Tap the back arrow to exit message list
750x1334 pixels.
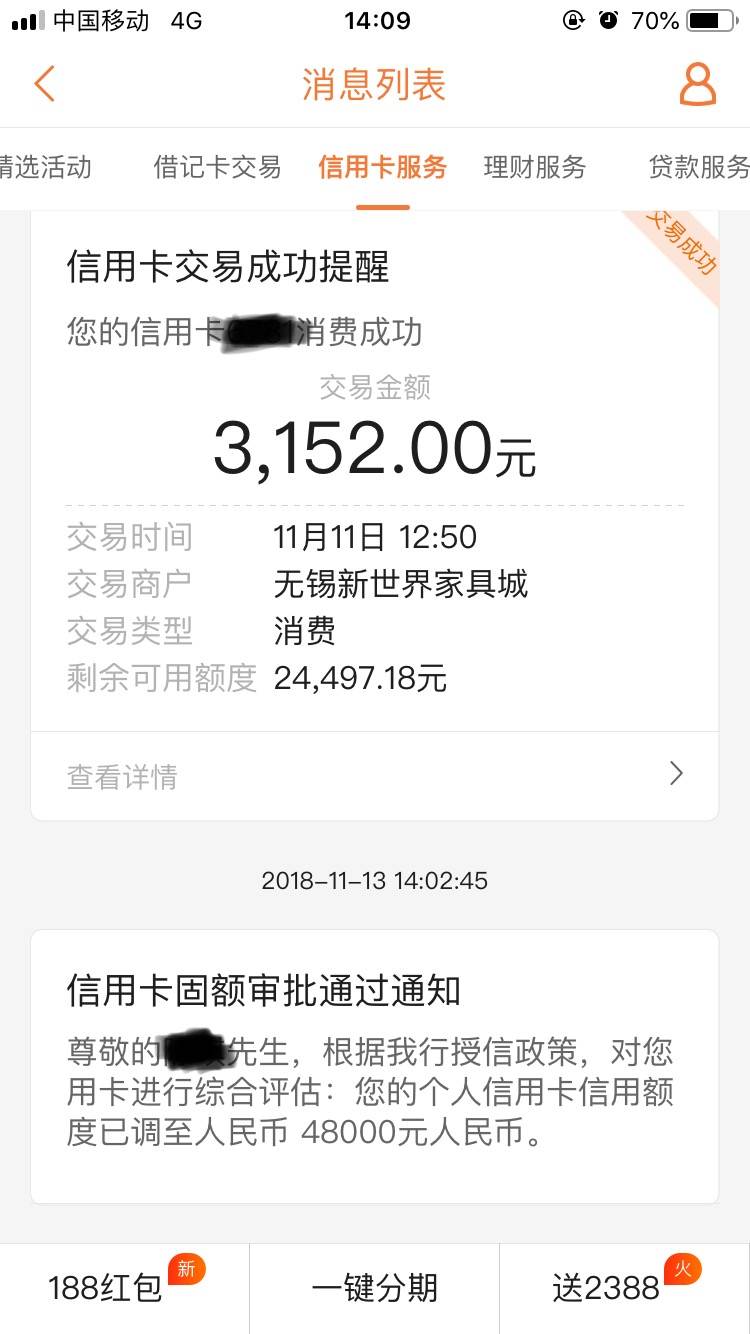click(x=42, y=84)
